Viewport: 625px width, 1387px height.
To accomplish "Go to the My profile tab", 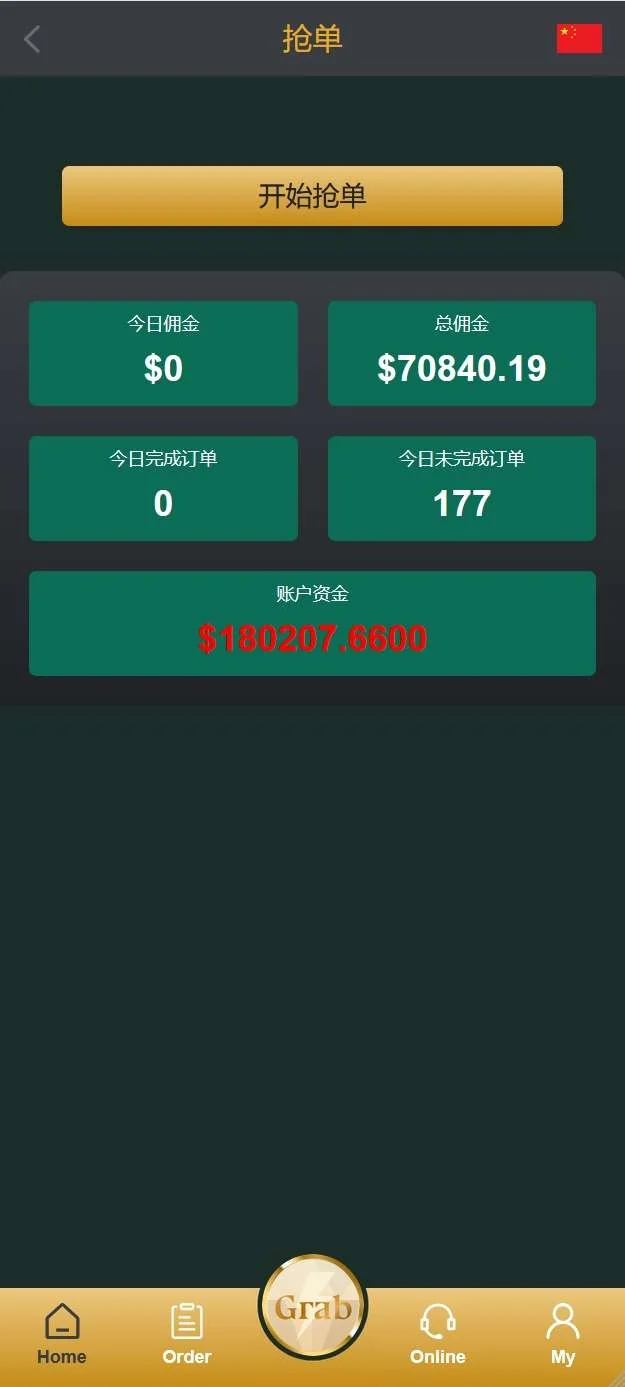I will (563, 1334).
